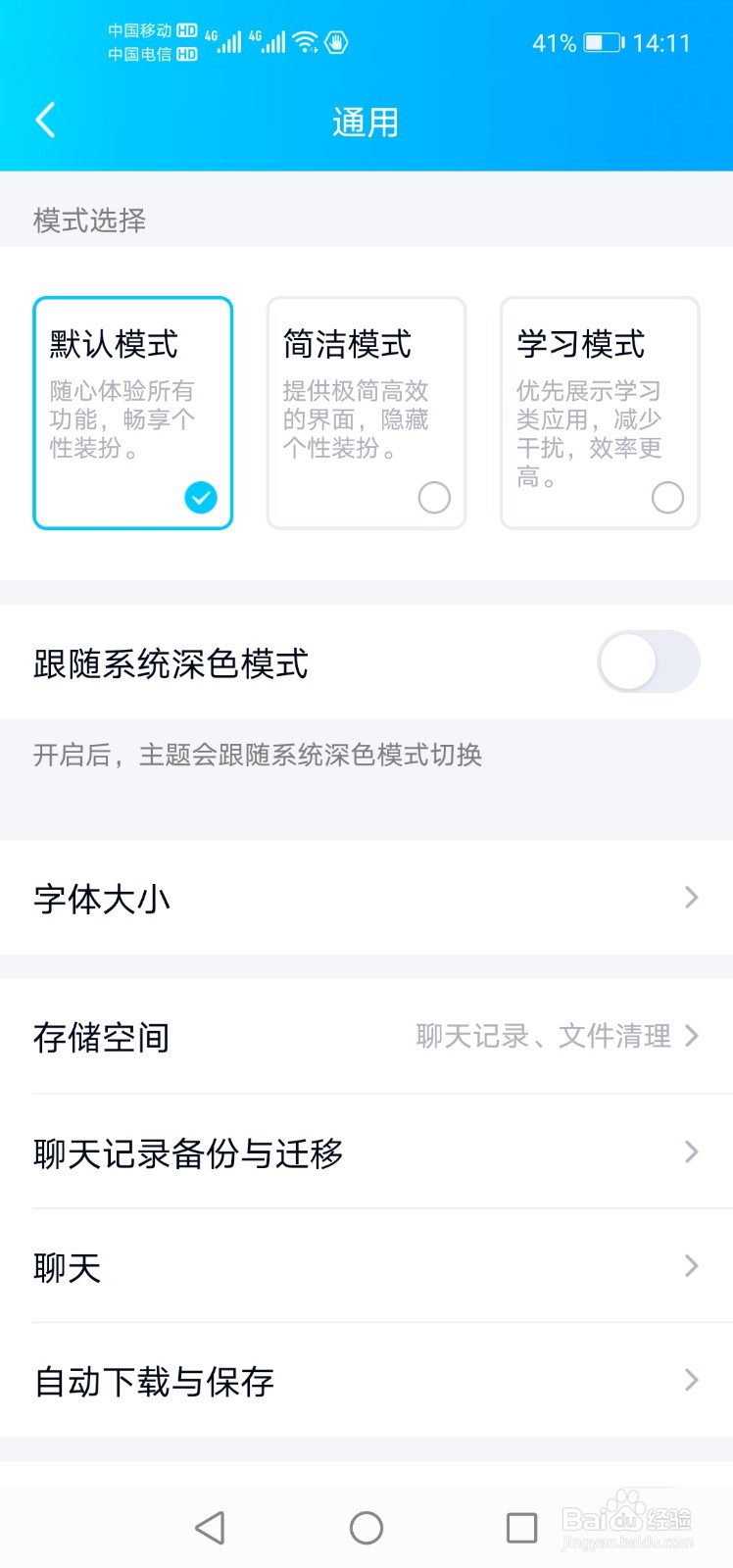Tap the 4G signal icon in status bar
This screenshot has width=733, height=1568.
coord(227,40)
